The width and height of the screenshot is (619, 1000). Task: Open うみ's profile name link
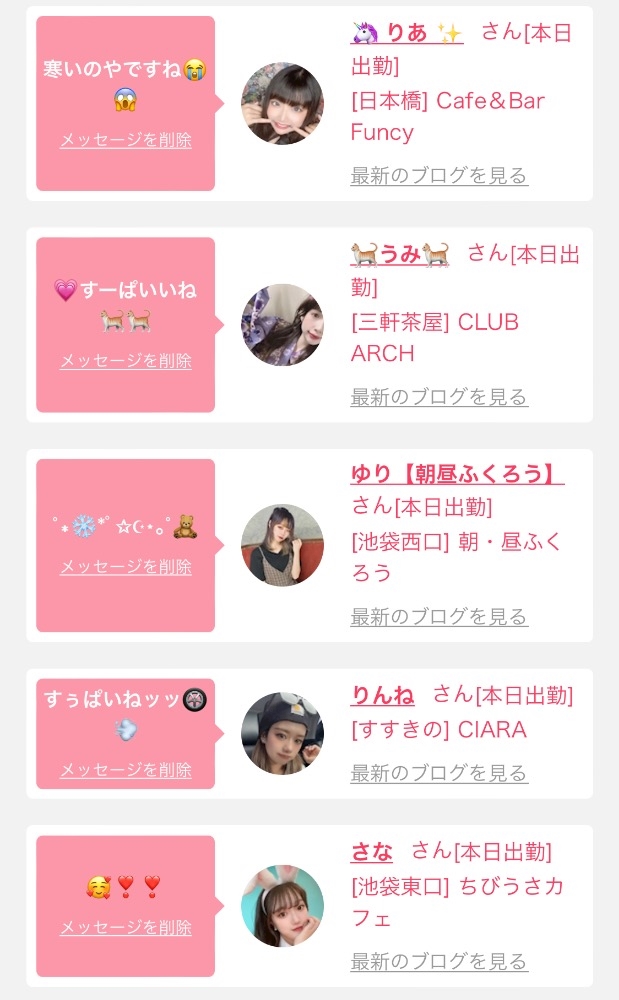(400, 254)
